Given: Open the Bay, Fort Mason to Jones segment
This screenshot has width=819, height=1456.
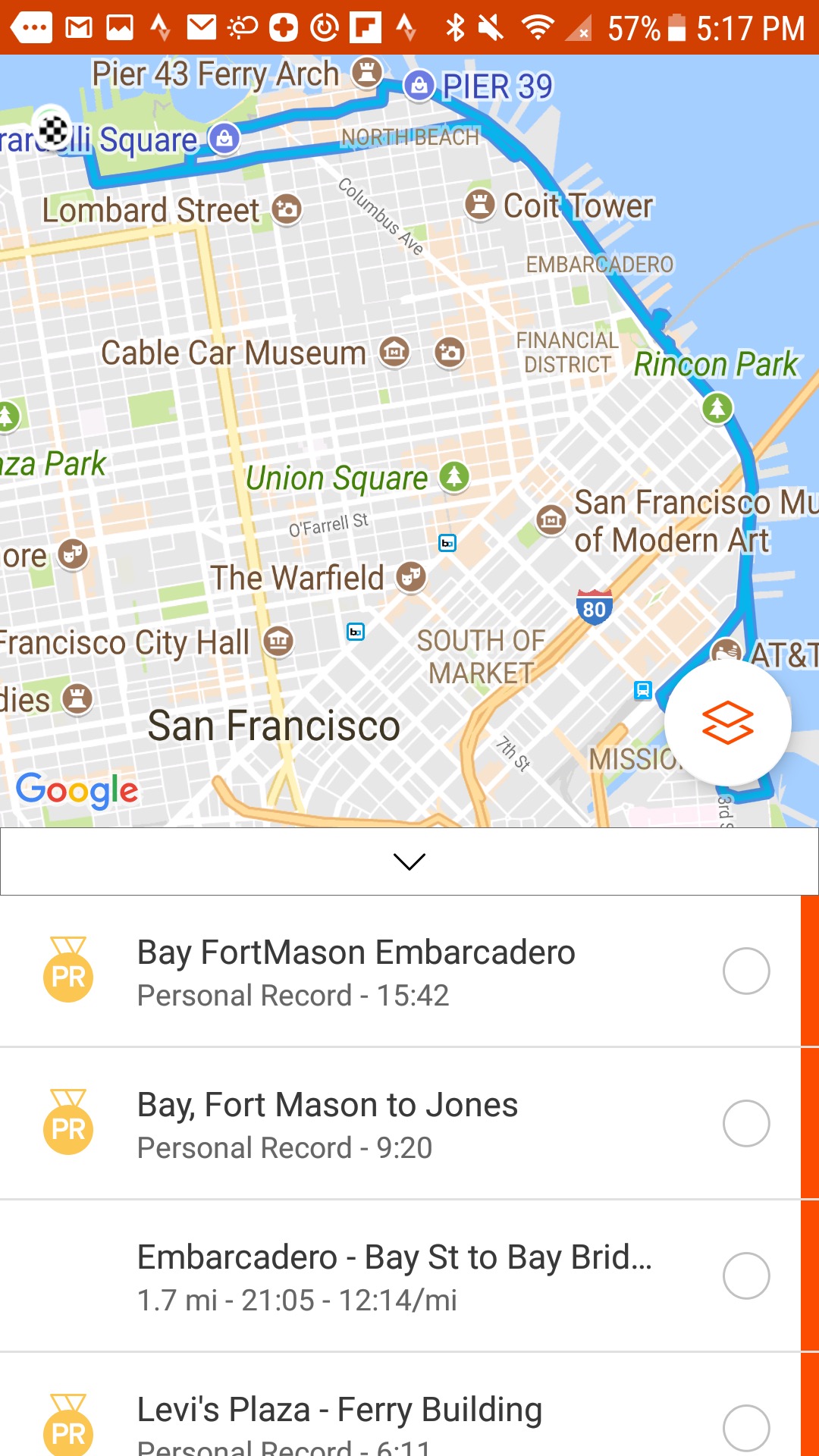Looking at the screenshot, I should pyautogui.click(x=400, y=1124).
